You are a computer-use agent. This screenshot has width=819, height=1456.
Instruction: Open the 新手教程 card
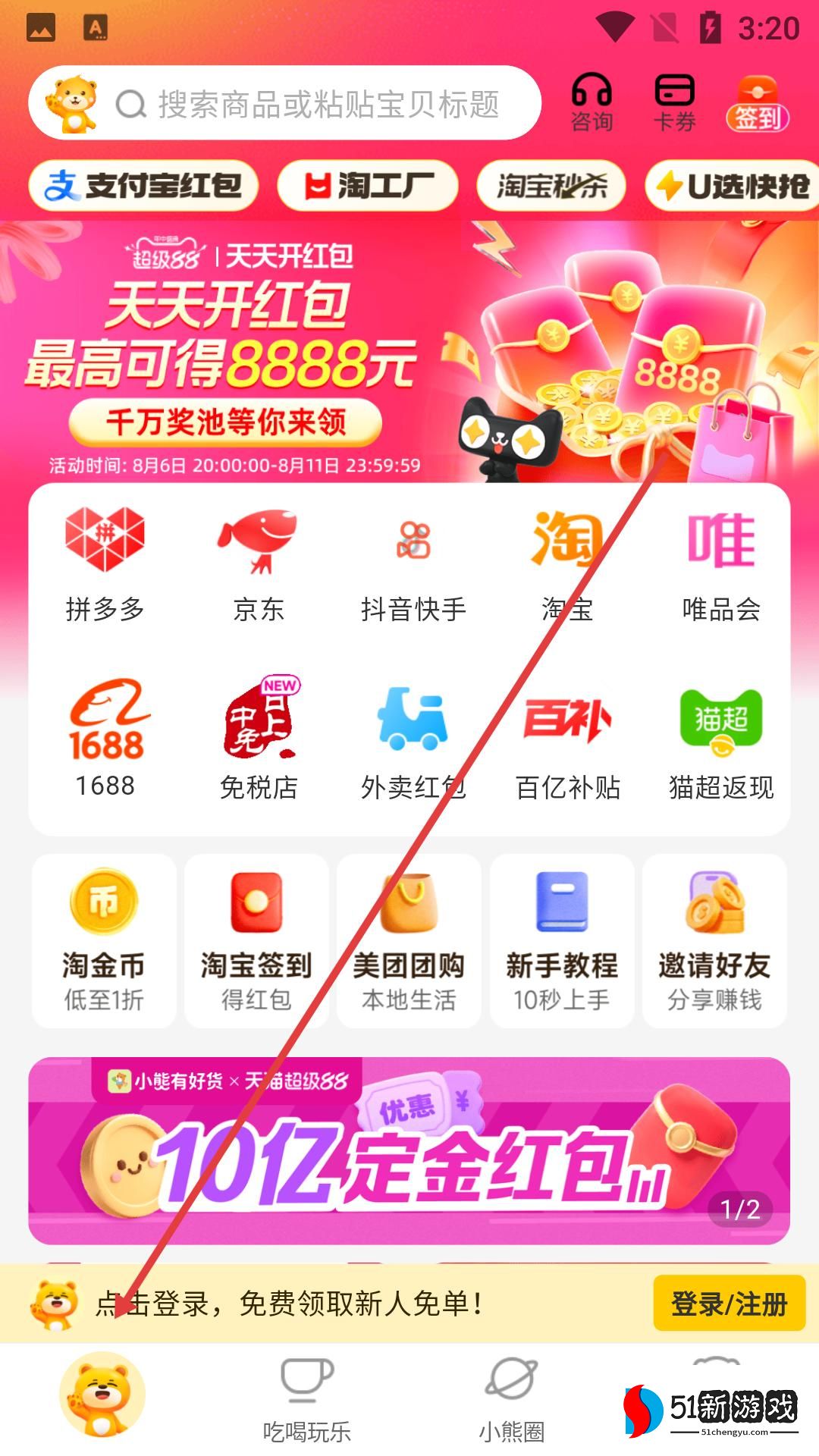click(562, 940)
